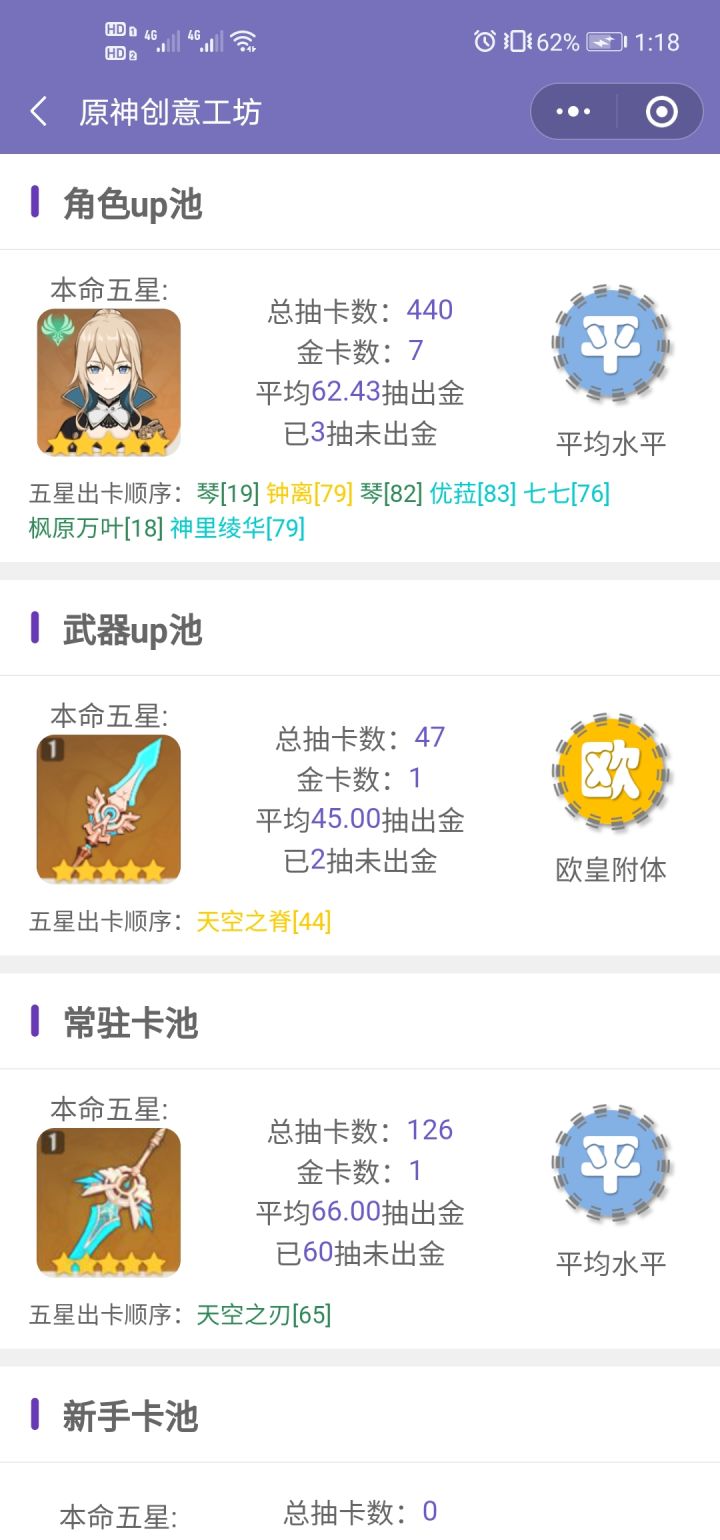Tap the total pulls count 440 value
Viewport: 720px width, 1540px height.
pyautogui.click(x=430, y=309)
